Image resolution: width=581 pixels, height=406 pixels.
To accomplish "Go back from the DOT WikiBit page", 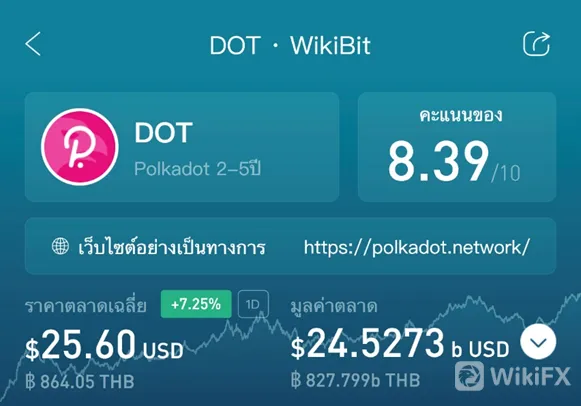I will (33, 44).
